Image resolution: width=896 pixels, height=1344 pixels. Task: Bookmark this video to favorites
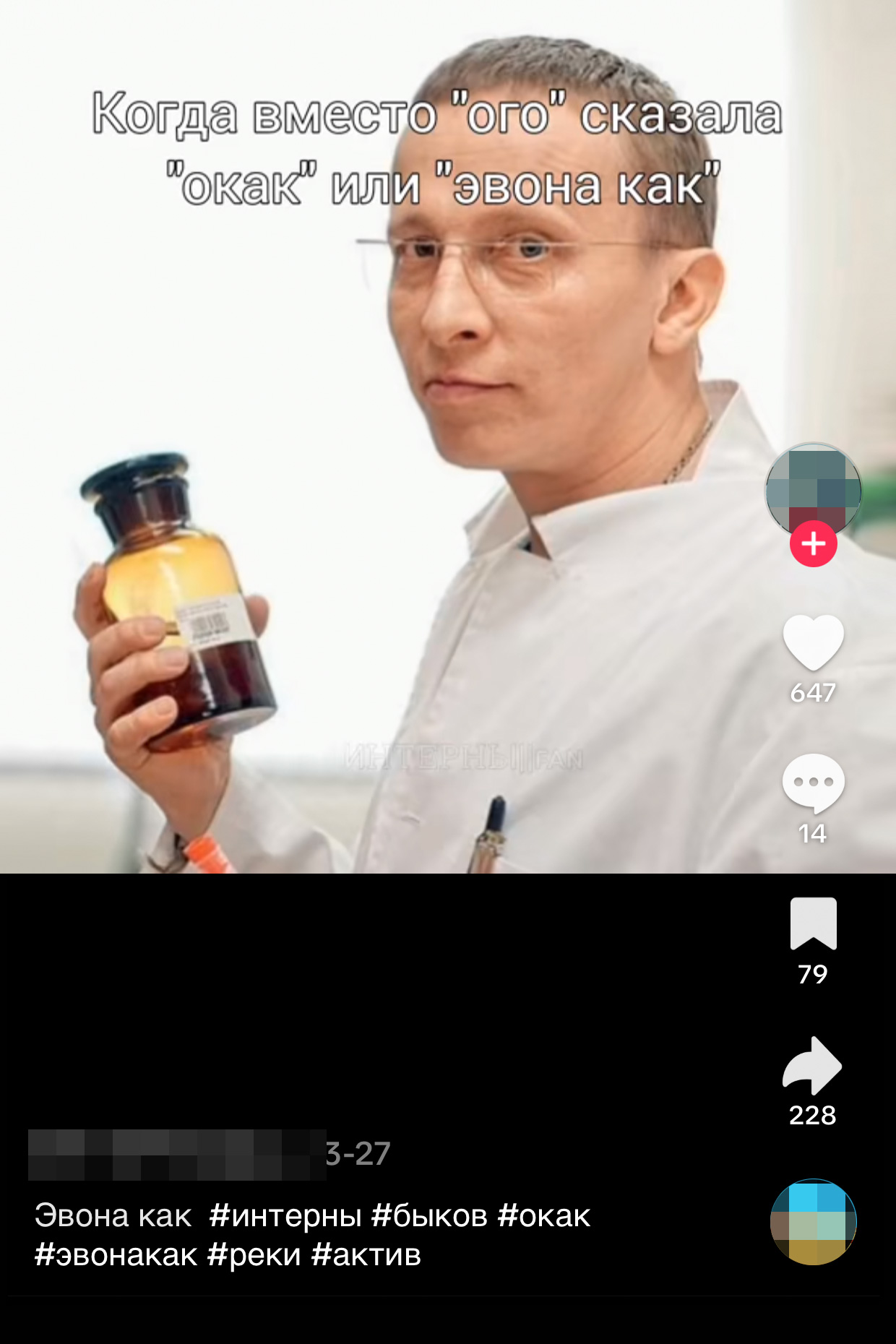(813, 923)
